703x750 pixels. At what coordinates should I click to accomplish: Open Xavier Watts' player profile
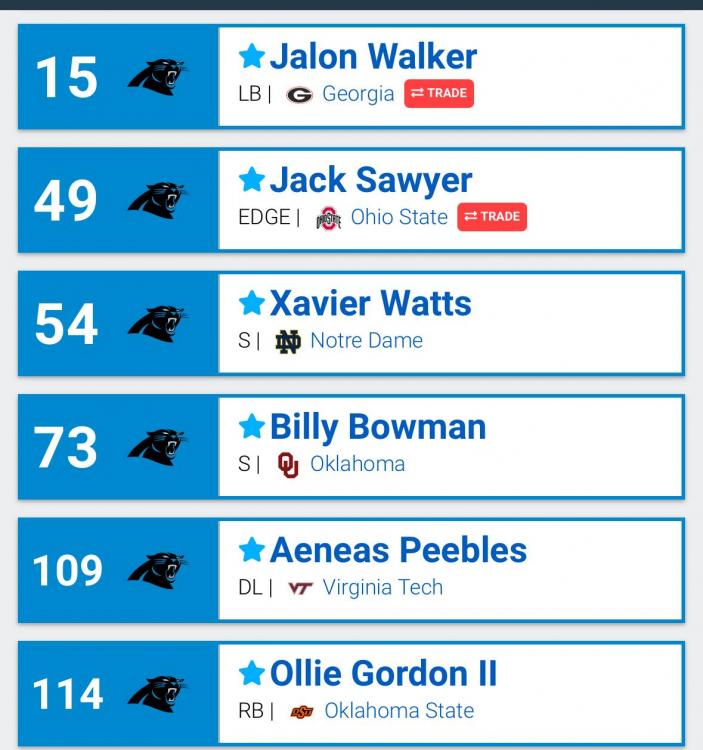370,303
